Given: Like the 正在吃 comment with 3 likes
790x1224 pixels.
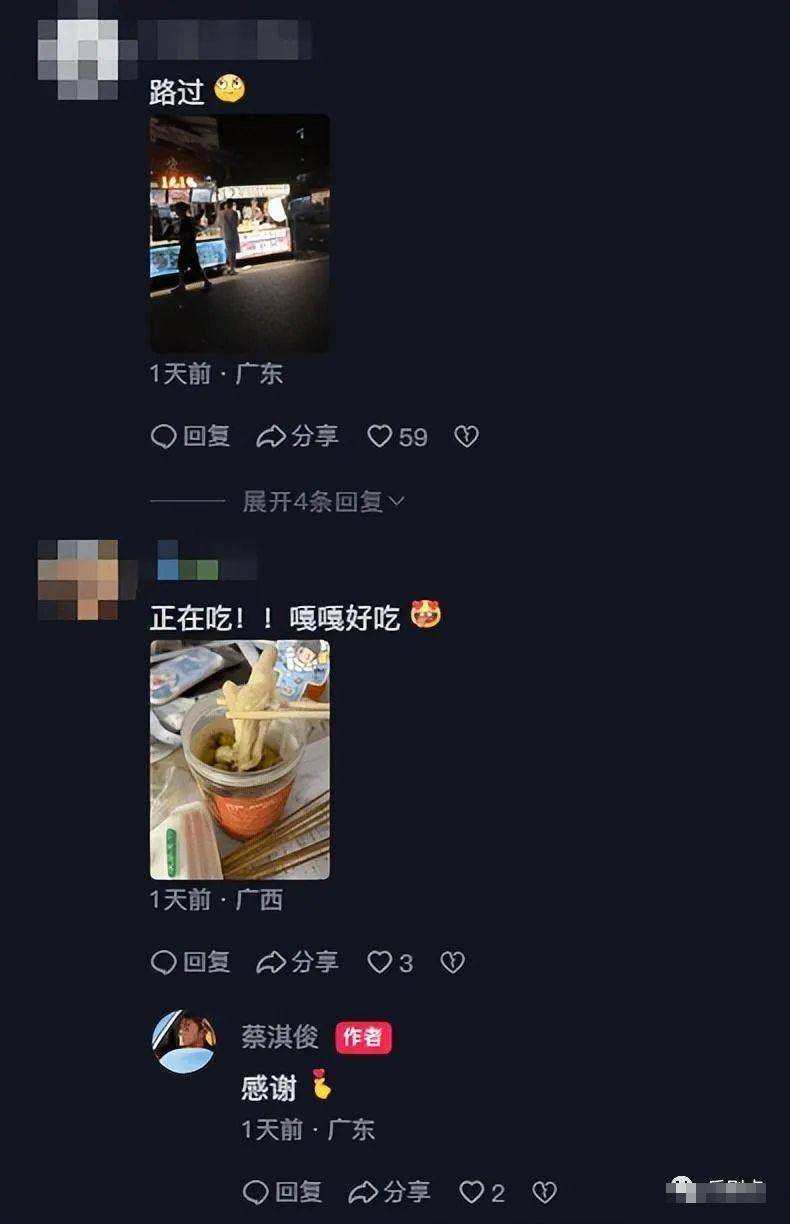Looking at the screenshot, I should click(380, 963).
